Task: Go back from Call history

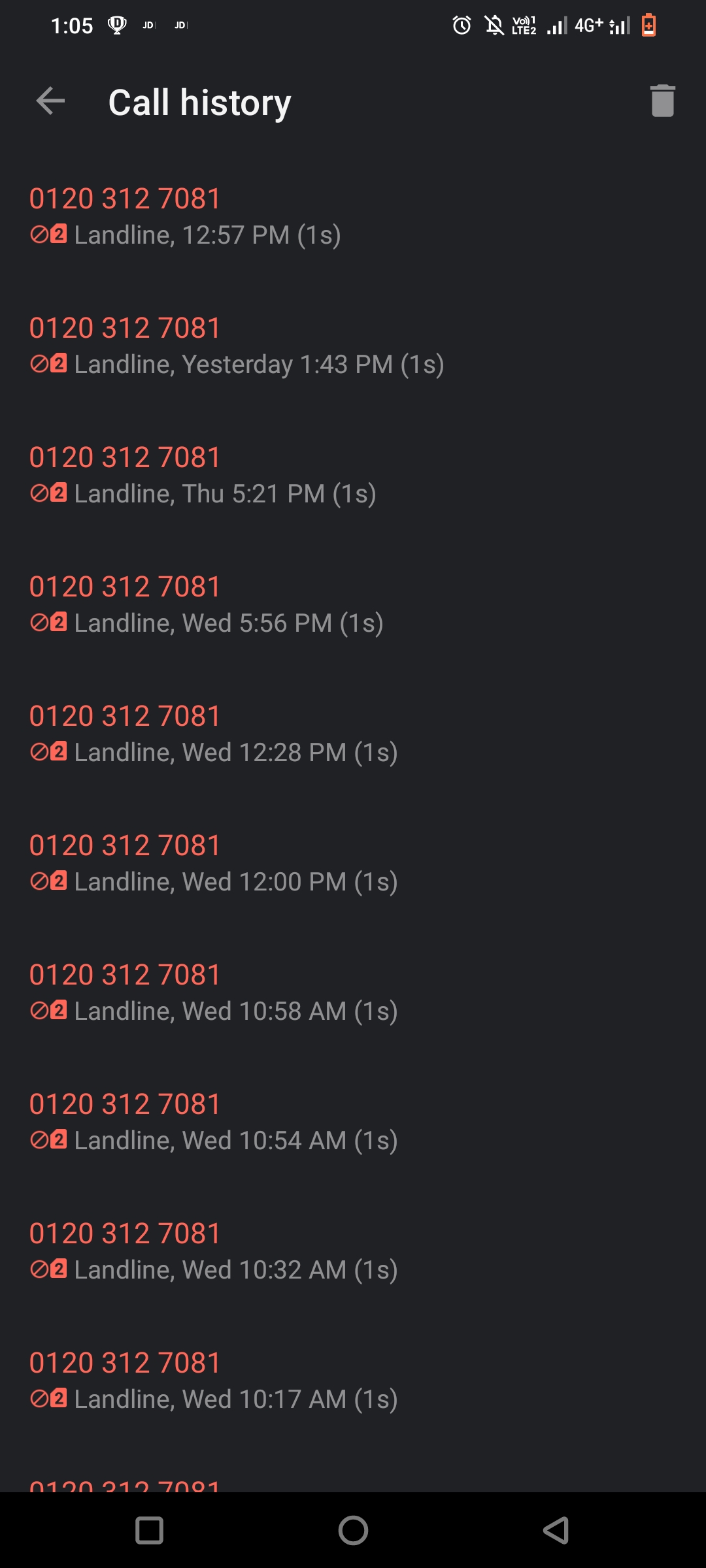Action: 50,101
